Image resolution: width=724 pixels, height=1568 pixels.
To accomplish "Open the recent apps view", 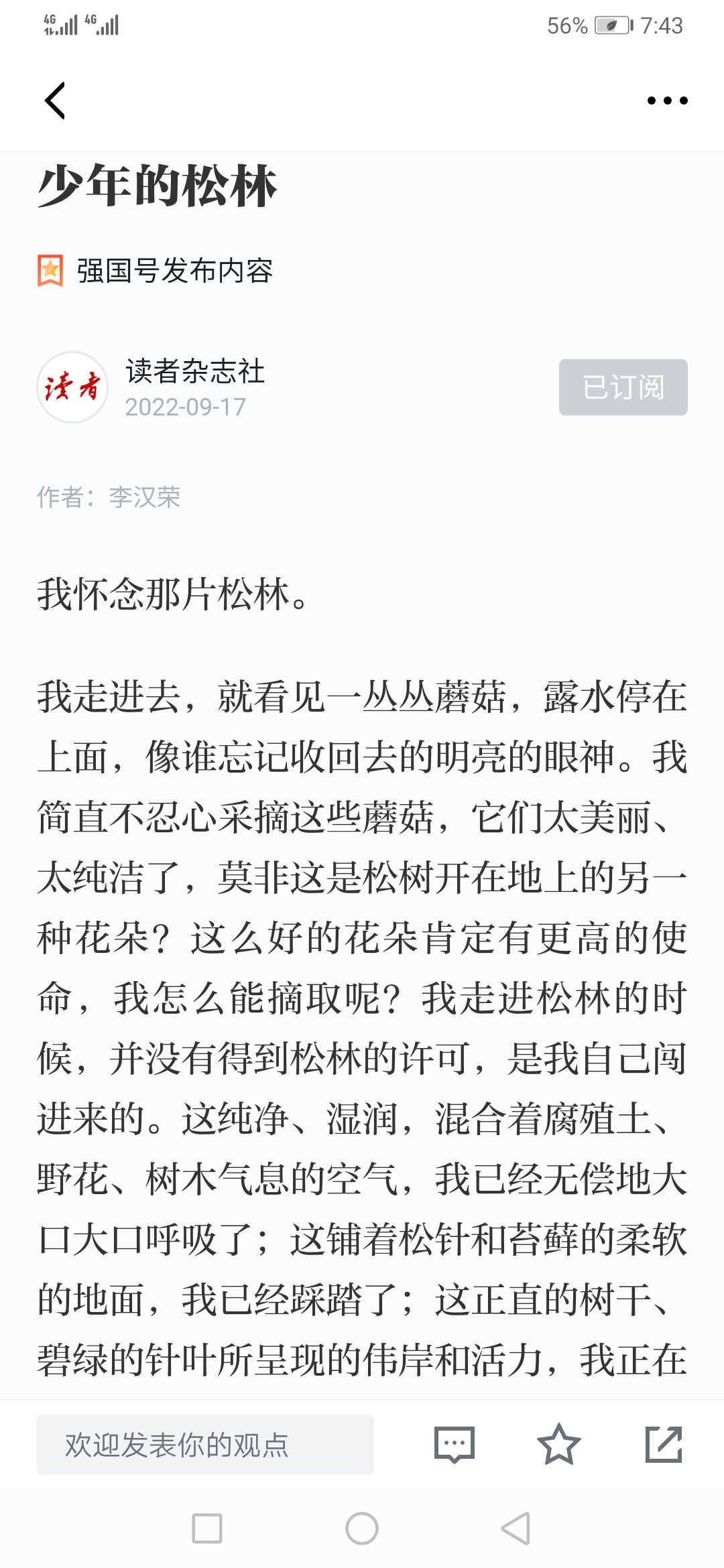I will pos(207,1528).
